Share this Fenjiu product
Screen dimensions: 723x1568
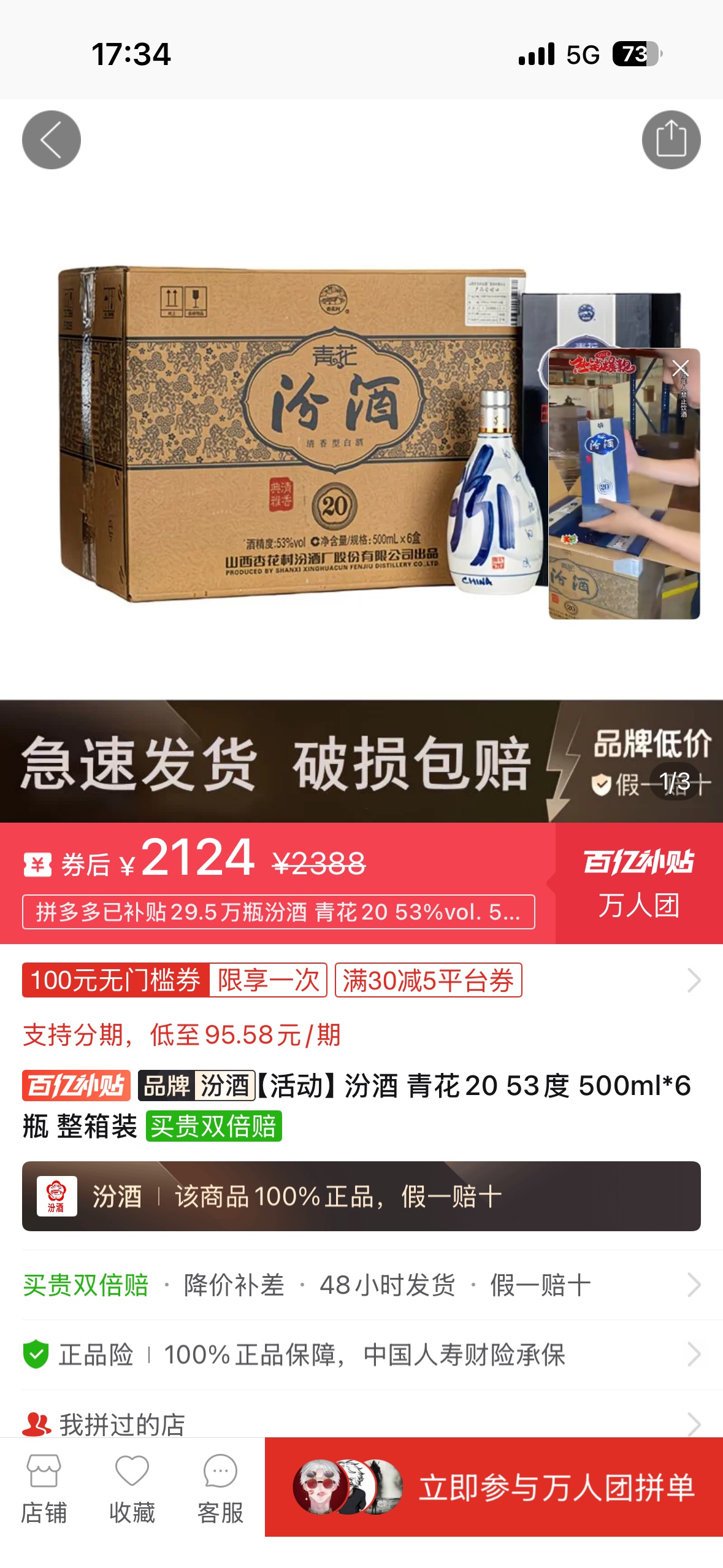(671, 140)
